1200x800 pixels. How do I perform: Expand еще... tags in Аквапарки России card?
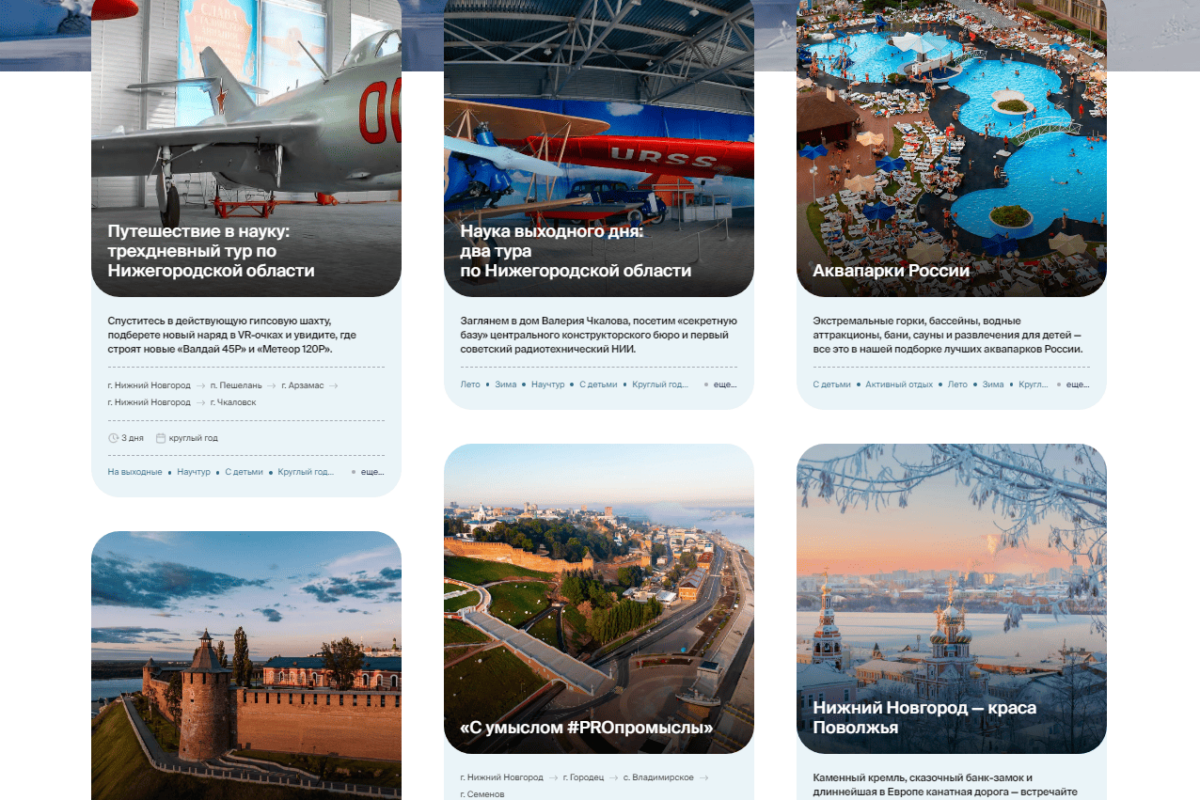click(1078, 384)
